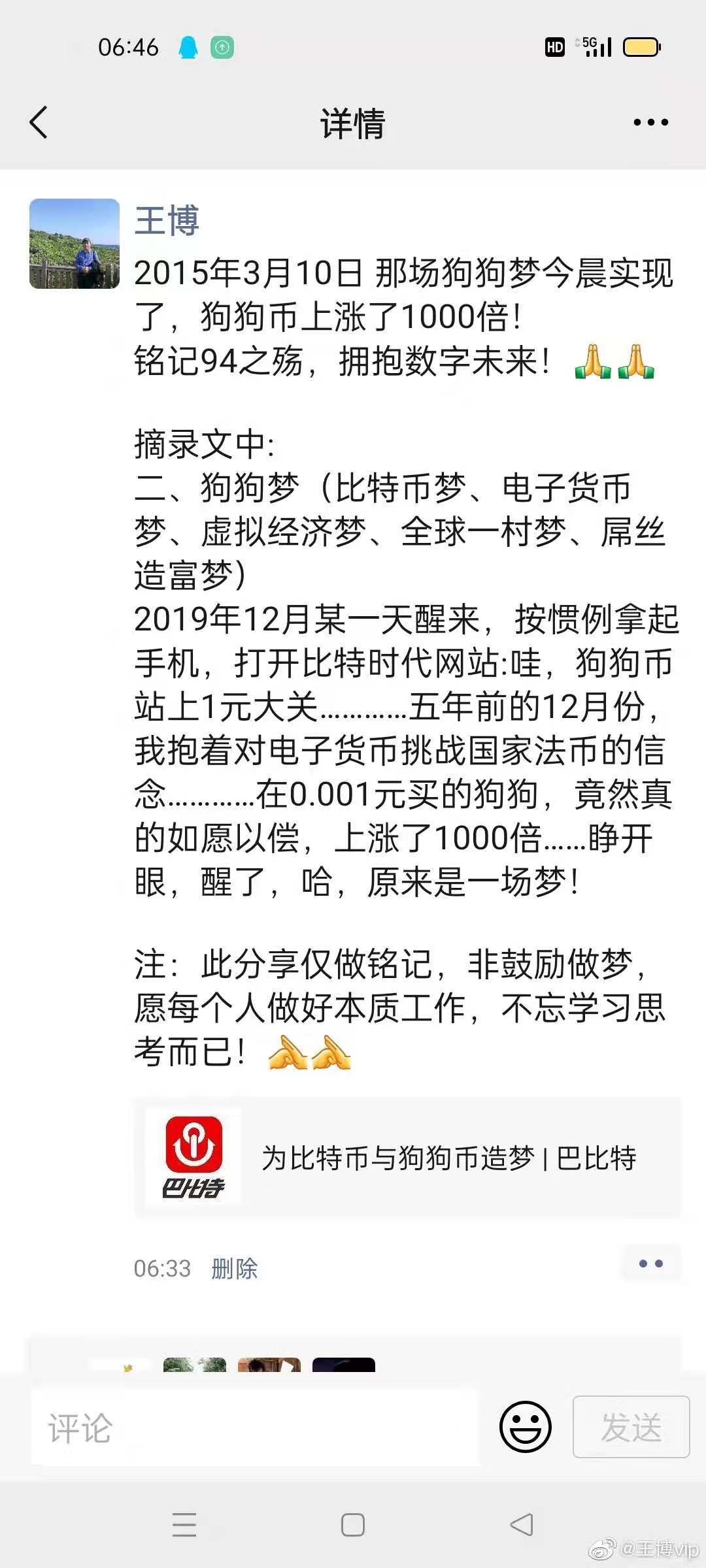Viewport: 706px width, 1568px height.
Task: Tap the 王博 username link
Action: [x=167, y=221]
